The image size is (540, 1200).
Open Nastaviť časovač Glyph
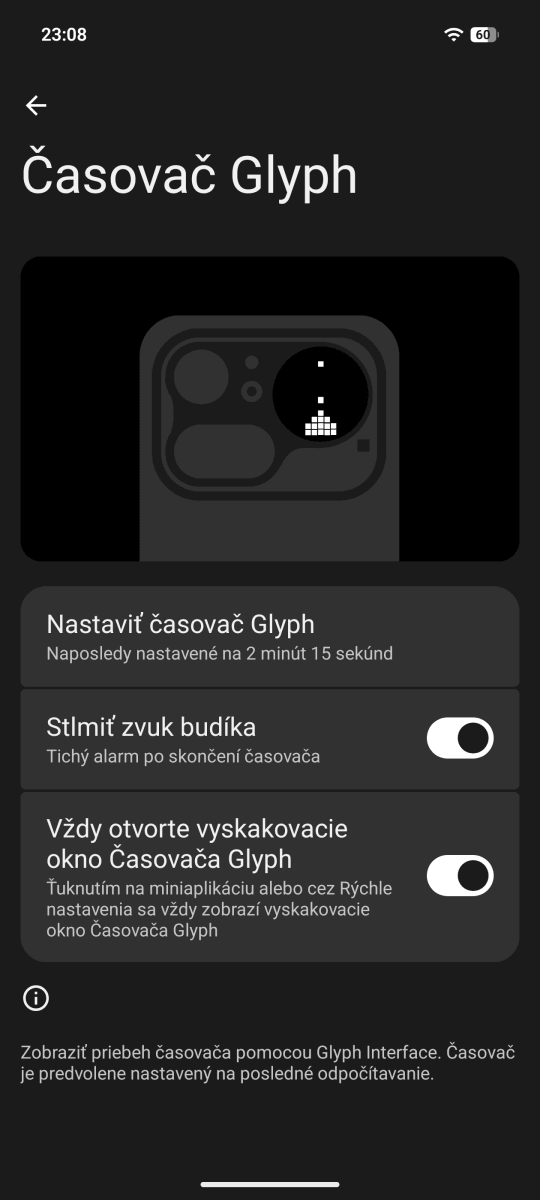pos(270,637)
